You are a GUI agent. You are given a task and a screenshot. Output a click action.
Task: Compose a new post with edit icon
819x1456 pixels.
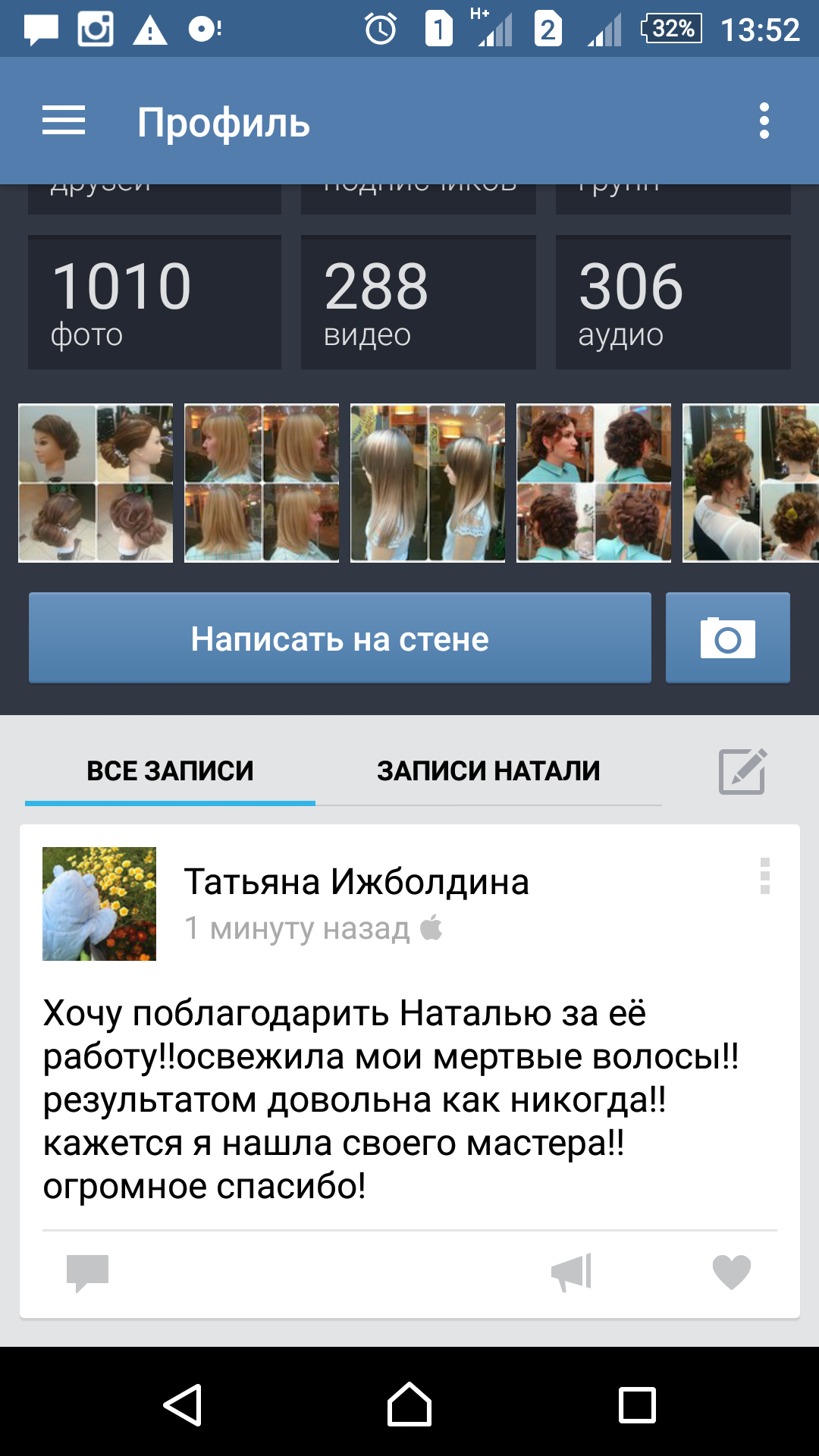tap(743, 771)
